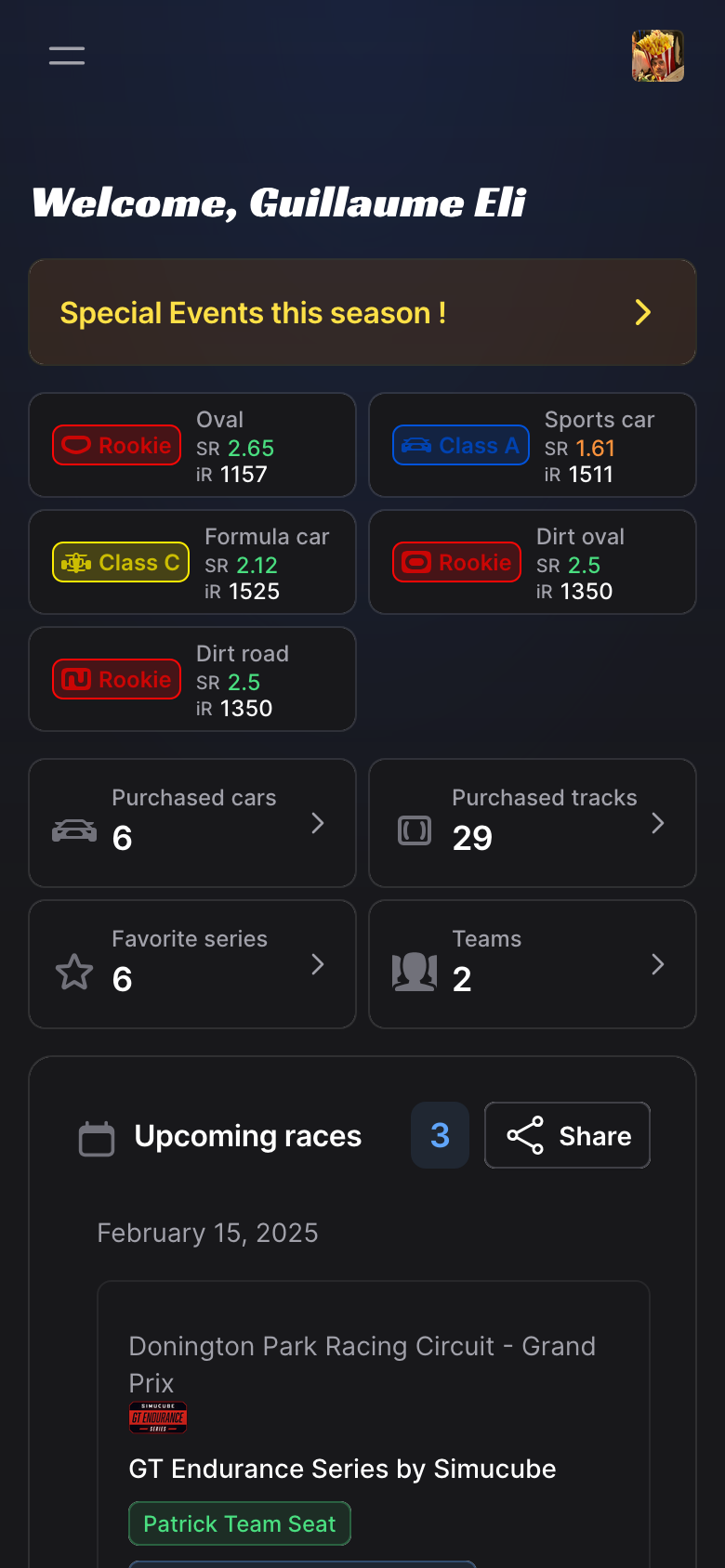This screenshot has height=1568, width=725.
Task: Open GT Endurance Series by Simucube
Action: point(341,1469)
